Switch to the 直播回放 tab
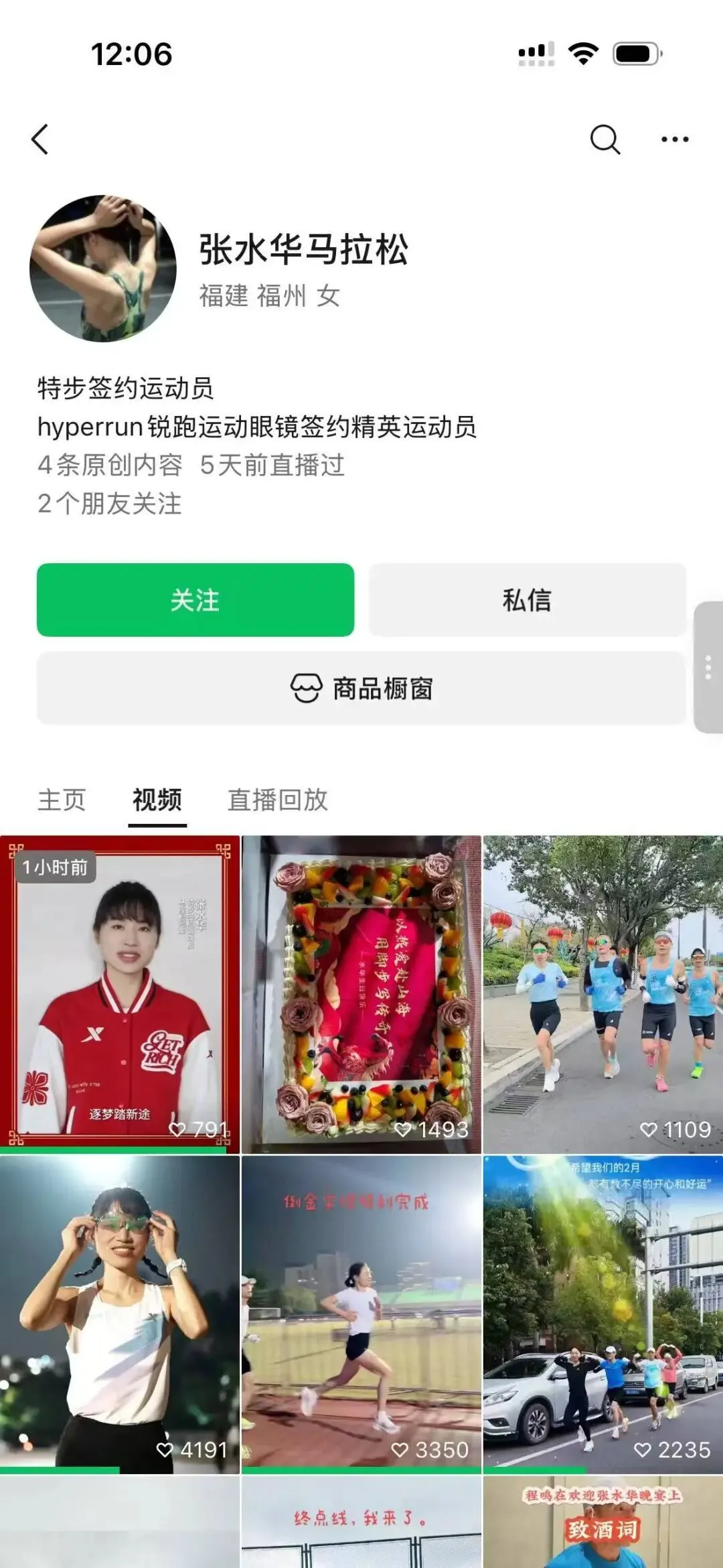Viewport: 723px width, 1568px height. [x=277, y=800]
